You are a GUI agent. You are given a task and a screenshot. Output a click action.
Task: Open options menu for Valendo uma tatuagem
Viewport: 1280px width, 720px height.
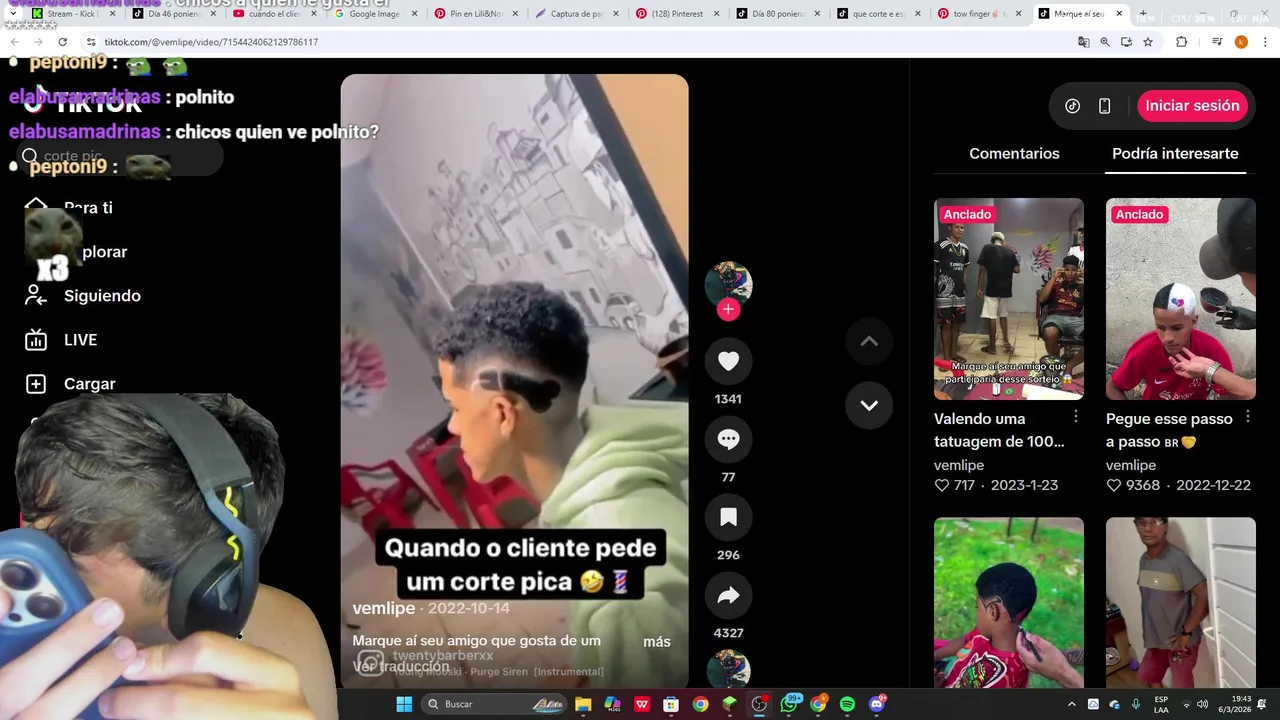(1076, 417)
